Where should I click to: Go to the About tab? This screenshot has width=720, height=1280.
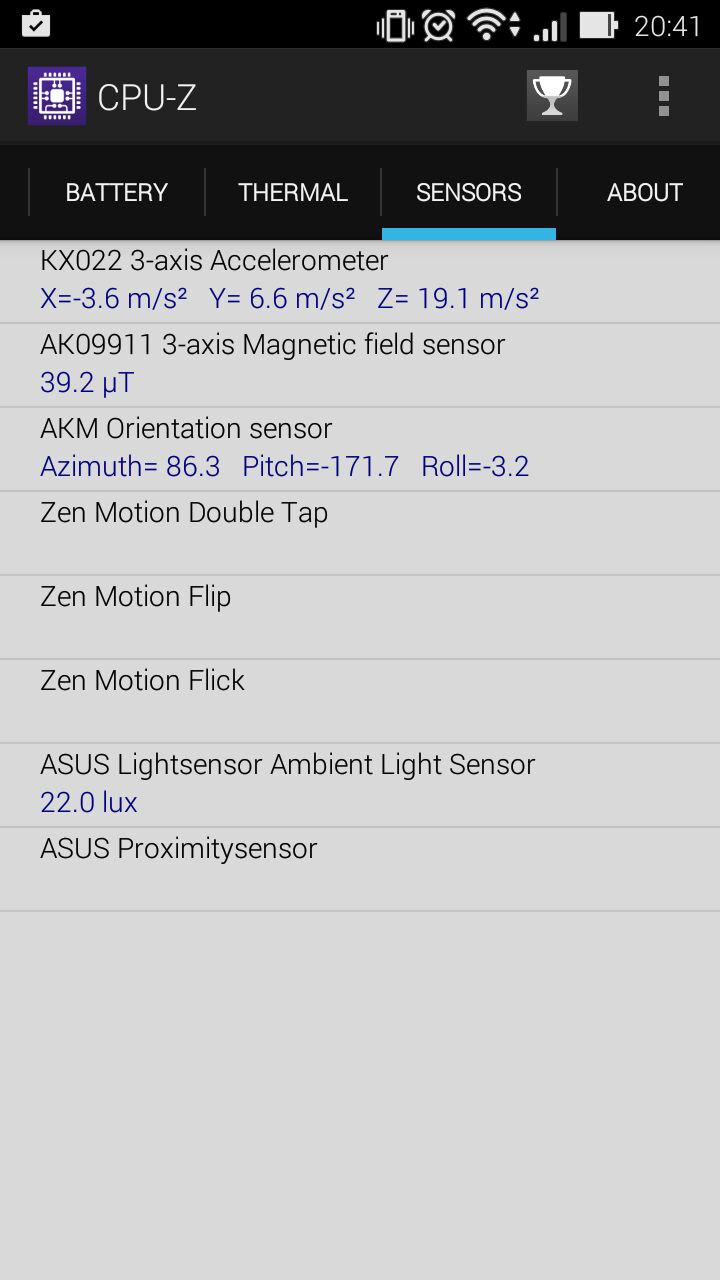(x=644, y=192)
